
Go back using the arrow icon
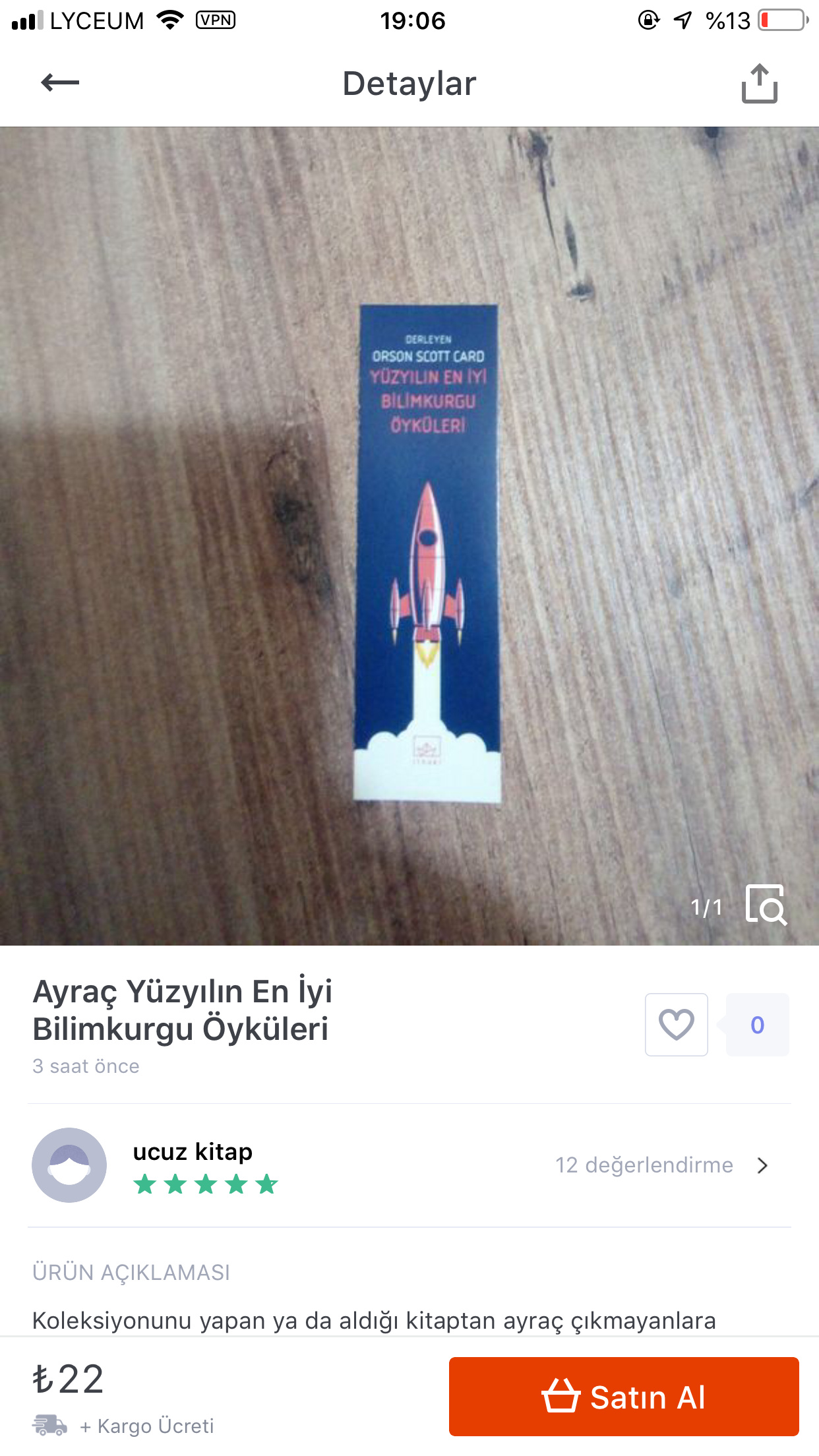[60, 82]
